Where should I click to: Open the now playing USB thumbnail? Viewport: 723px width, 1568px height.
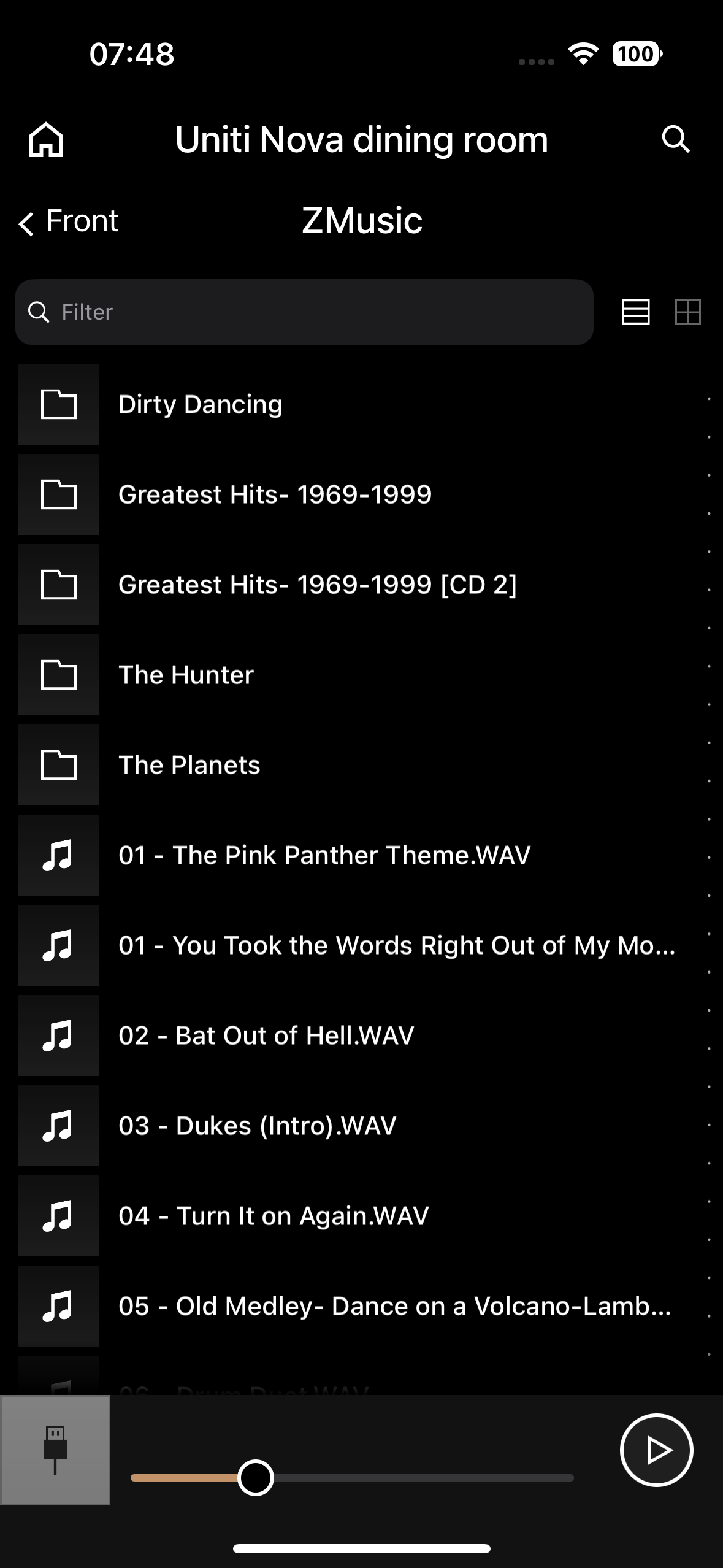tap(55, 1450)
